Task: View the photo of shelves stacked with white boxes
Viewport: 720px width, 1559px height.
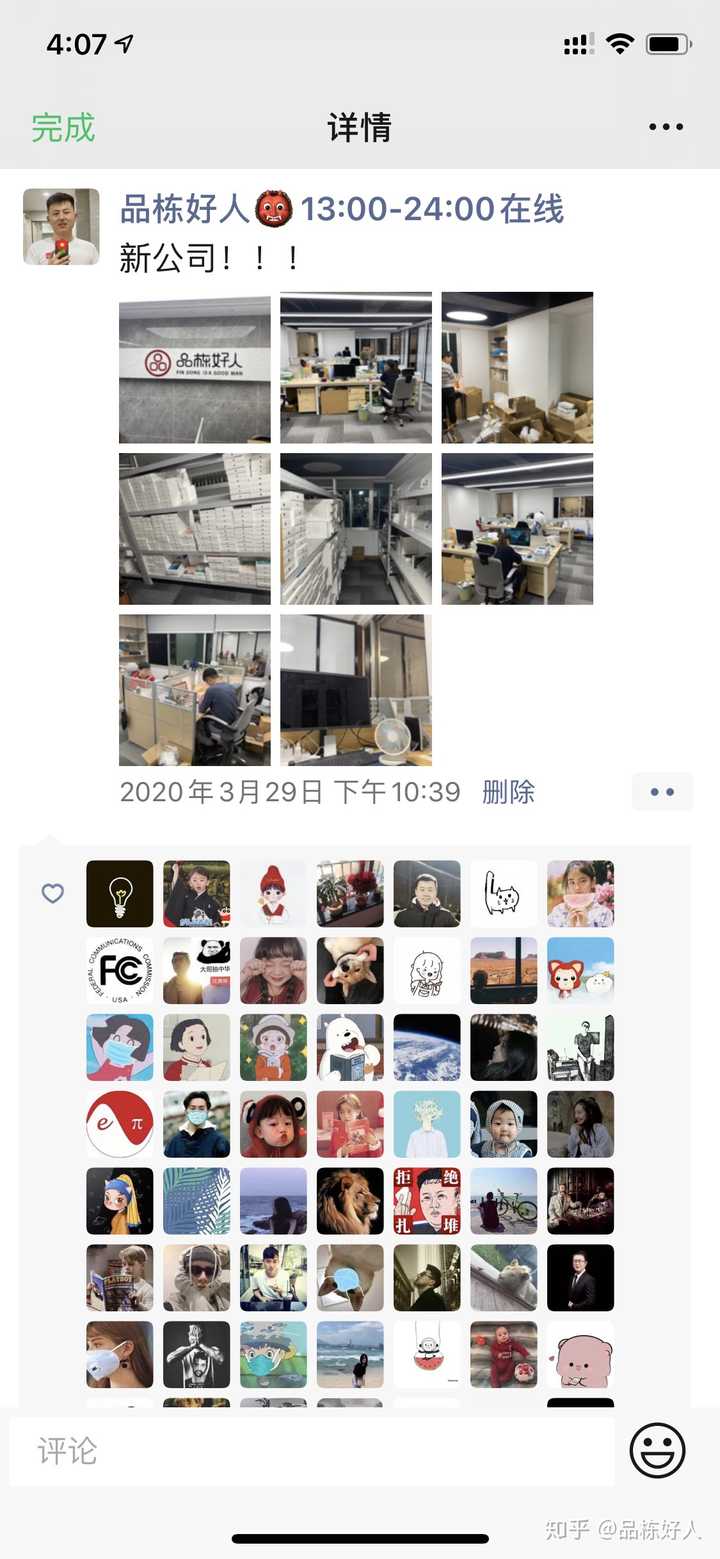Action: click(195, 528)
